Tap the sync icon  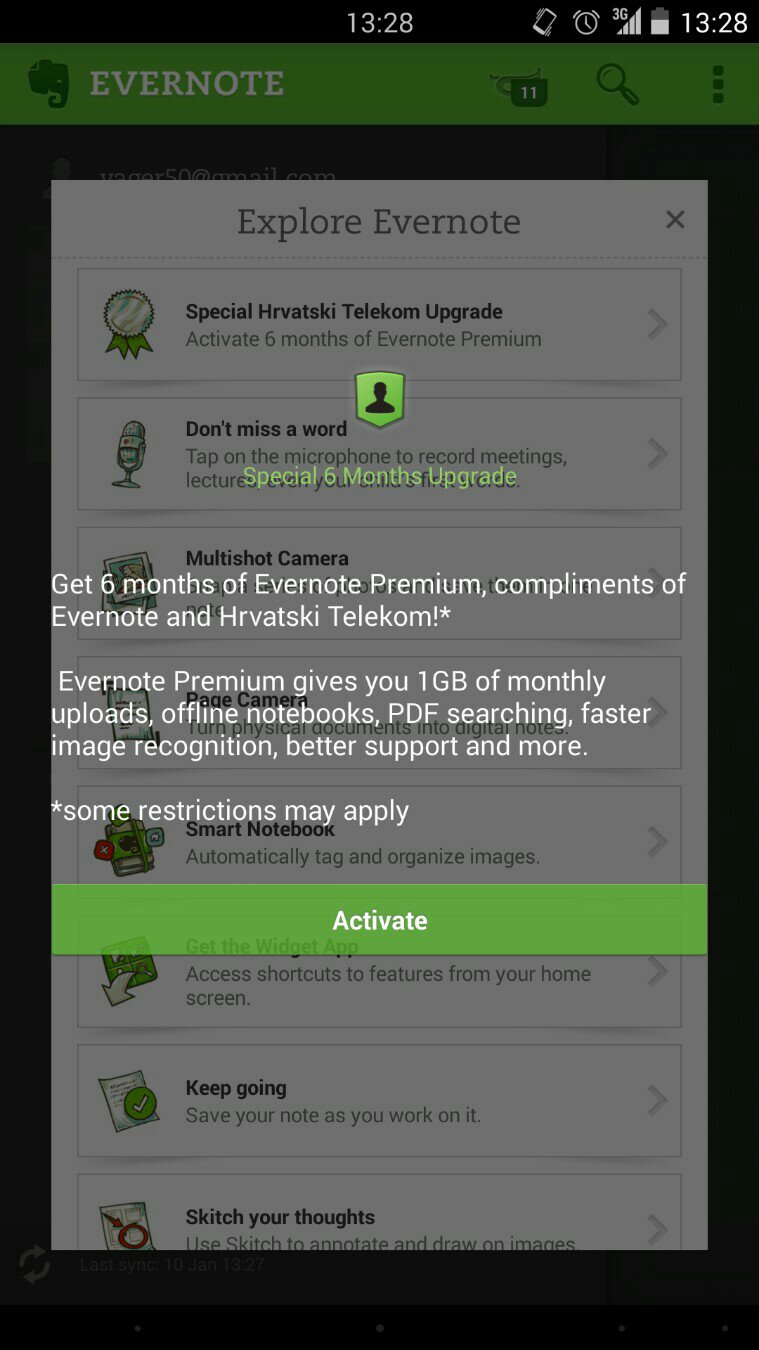pos(35,1264)
